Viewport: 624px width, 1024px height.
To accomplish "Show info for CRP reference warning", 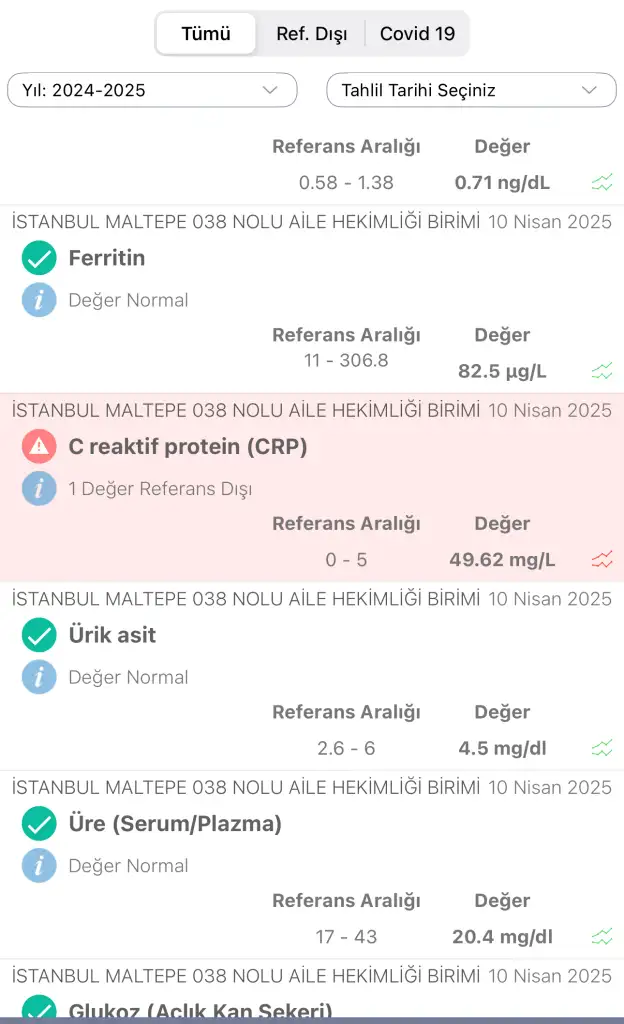I will pyautogui.click(x=39, y=489).
